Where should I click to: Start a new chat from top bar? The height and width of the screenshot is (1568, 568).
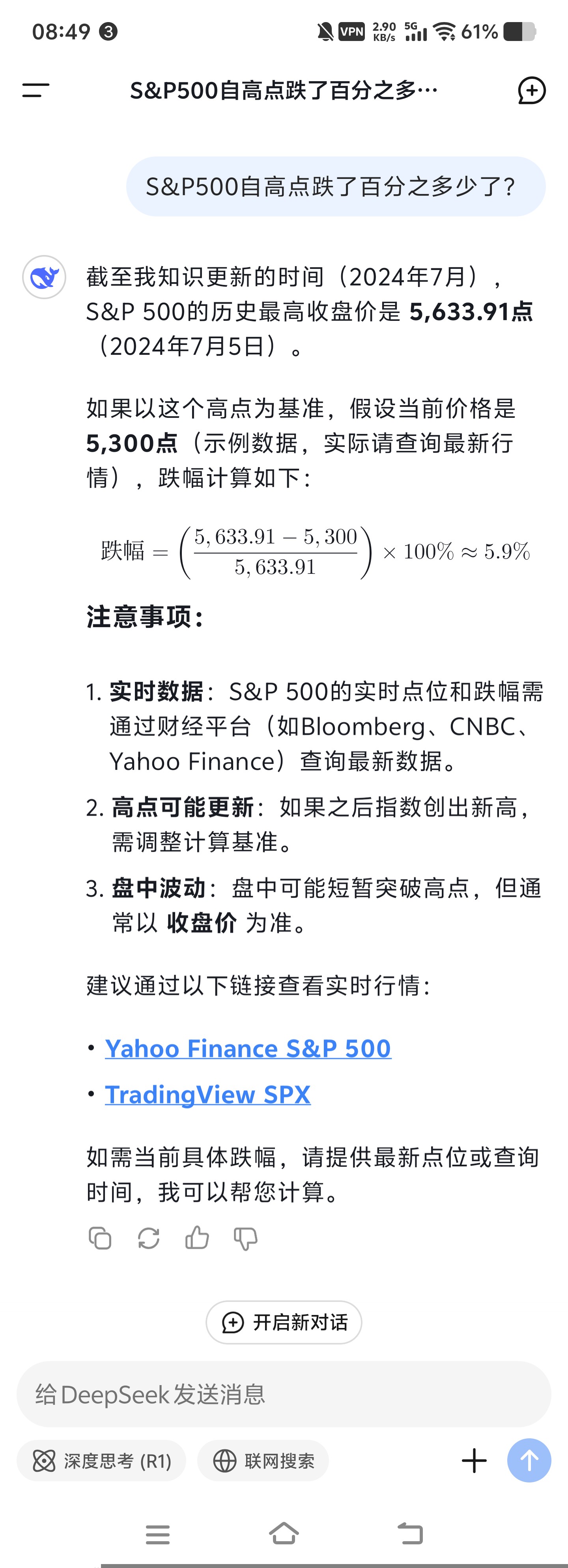531,91
